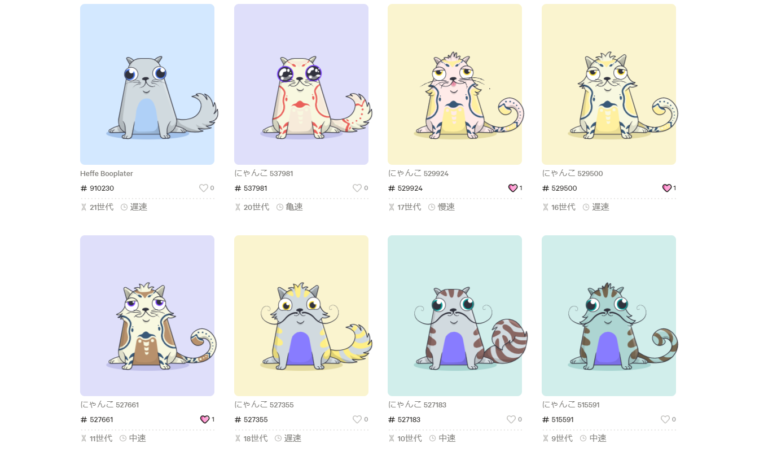This screenshot has height=452, width=768.
Task: Open cat card number 527183
Action: [x=455, y=316]
